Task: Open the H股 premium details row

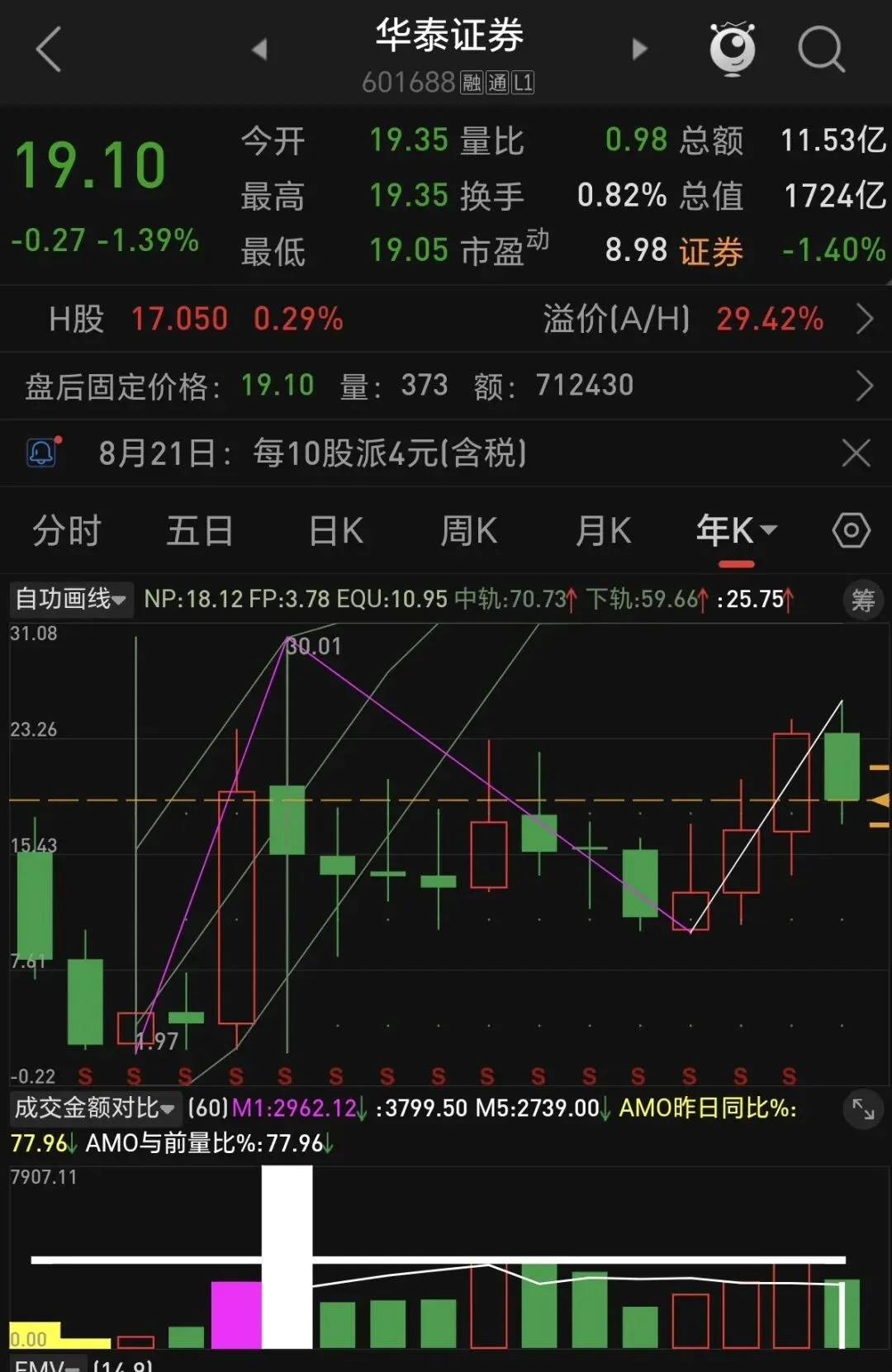Action: tap(446, 319)
